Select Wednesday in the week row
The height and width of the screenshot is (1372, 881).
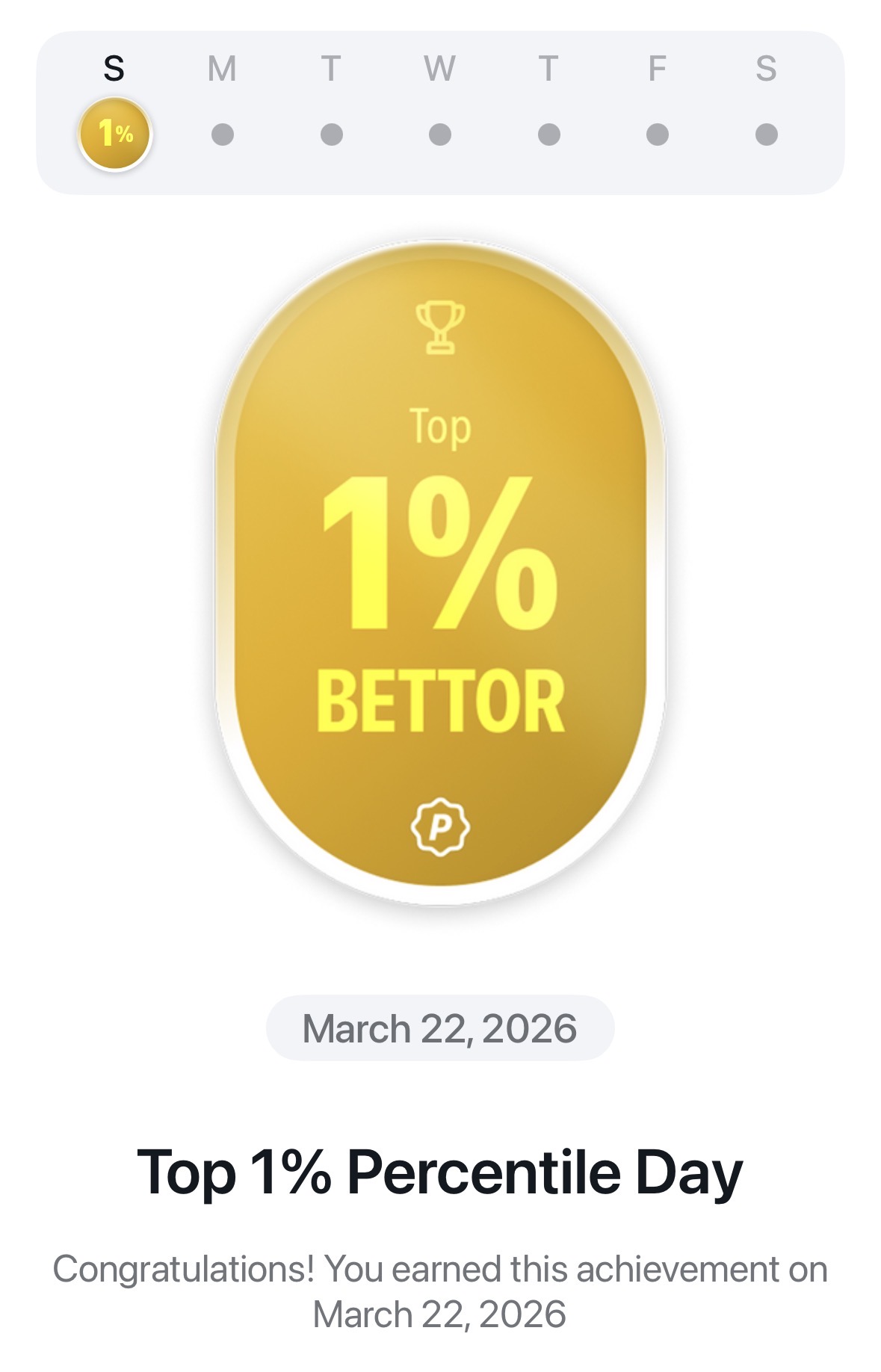point(439,134)
